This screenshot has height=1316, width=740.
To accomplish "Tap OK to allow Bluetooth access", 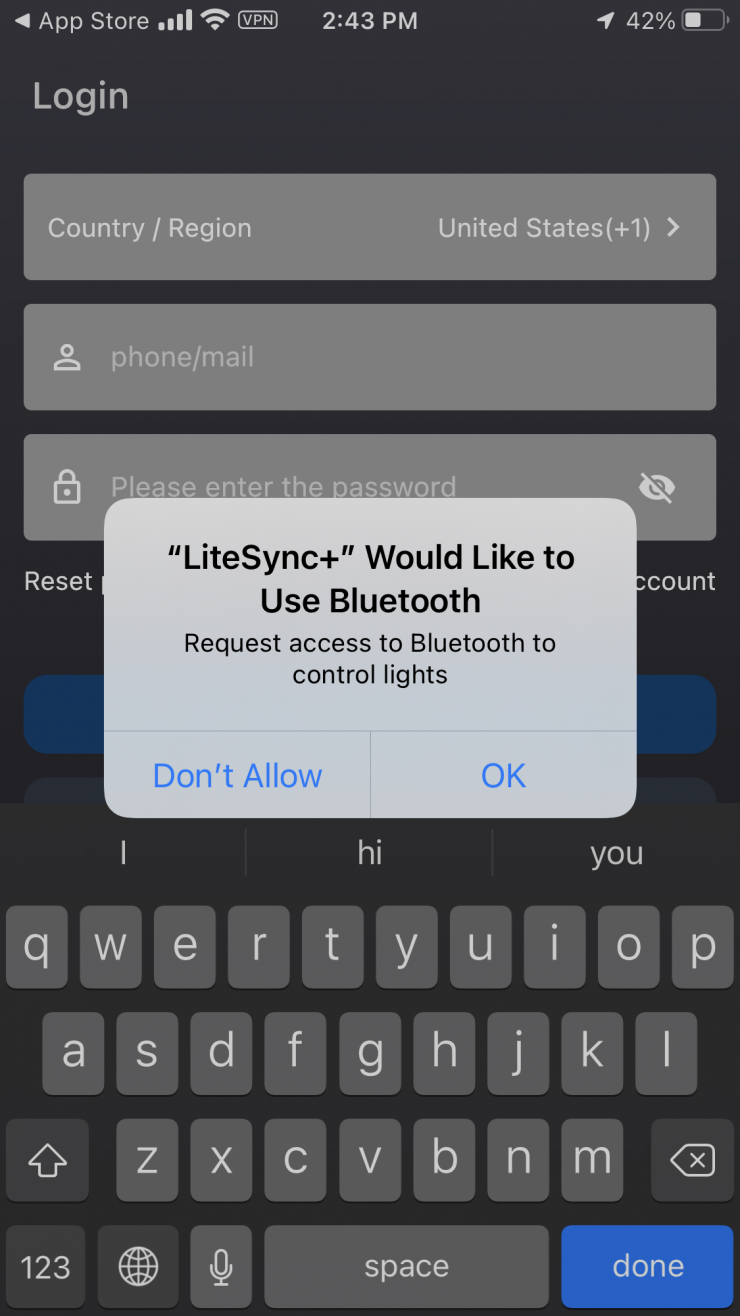I will [x=503, y=775].
